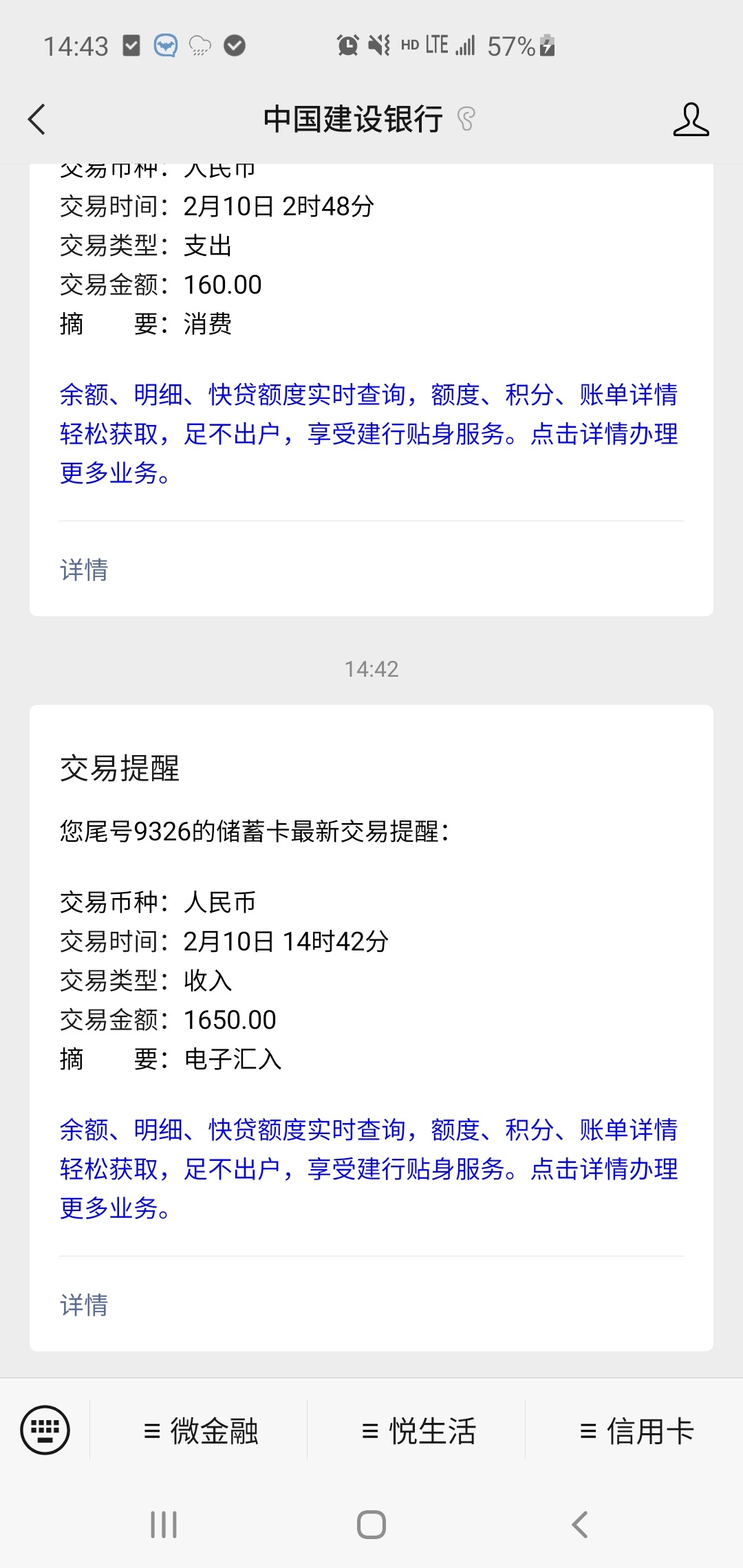This screenshot has width=743, height=1568.
Task: Open the account profile icon
Action: point(691,120)
